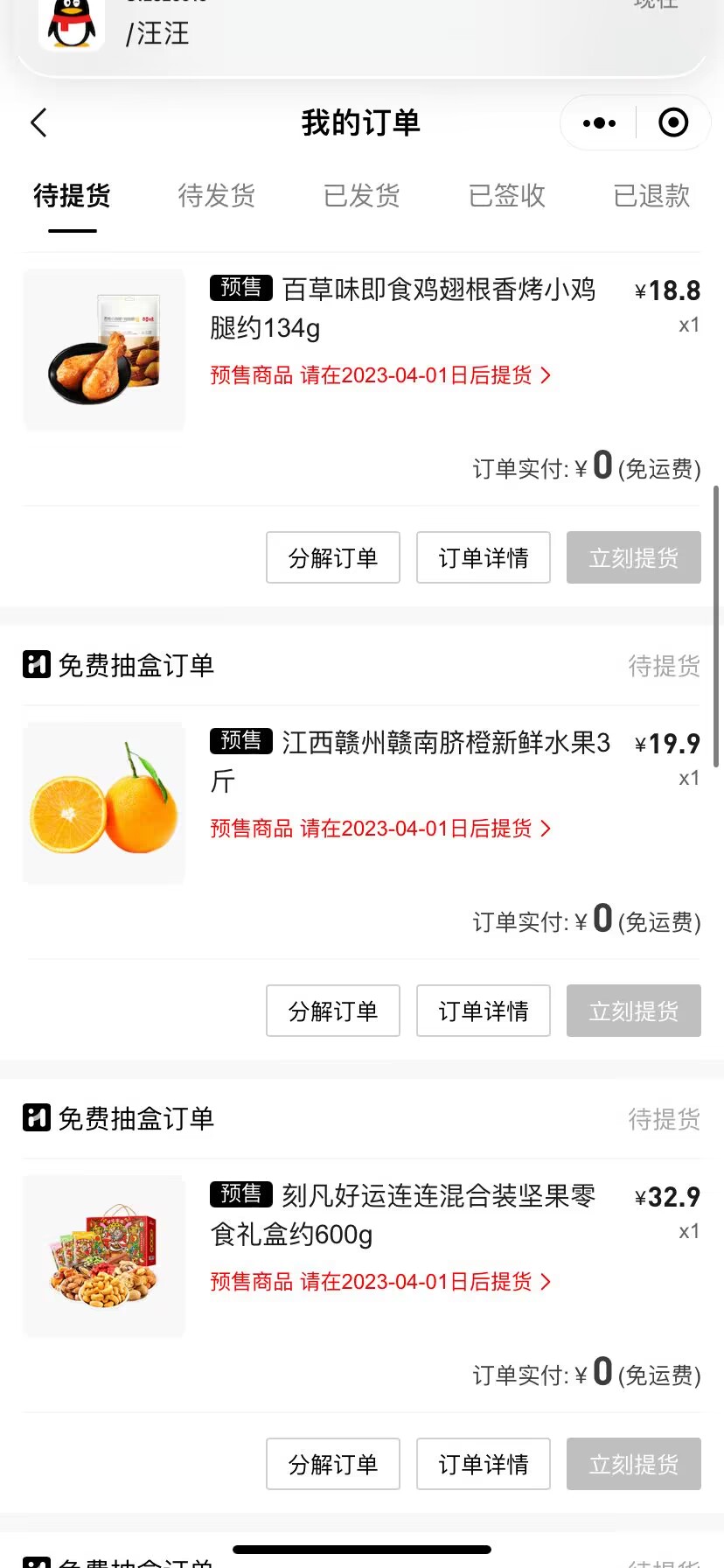Switch to the 已退款 tab
Viewport: 724px width, 1568px height.
tap(651, 195)
